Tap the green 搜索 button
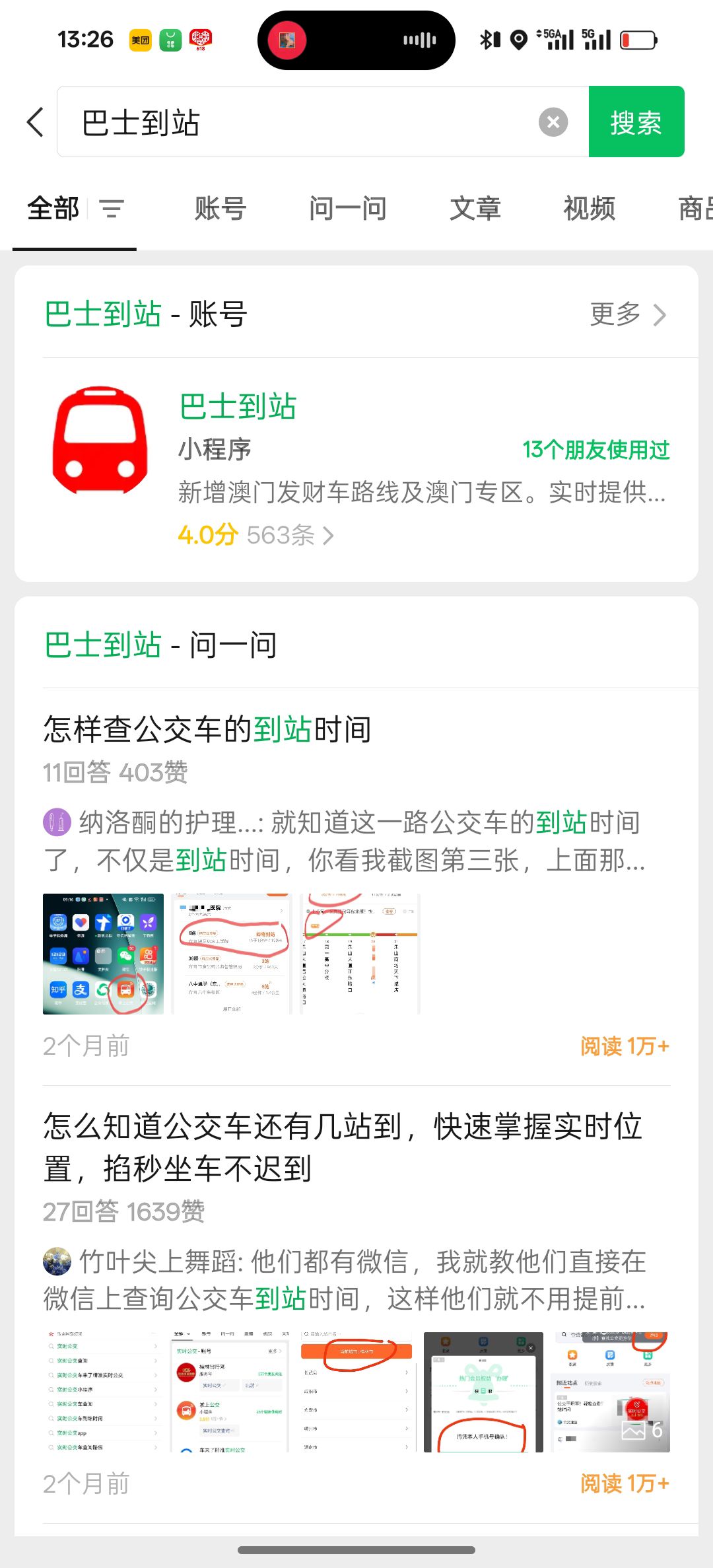The width and height of the screenshot is (713, 1568). (636, 122)
